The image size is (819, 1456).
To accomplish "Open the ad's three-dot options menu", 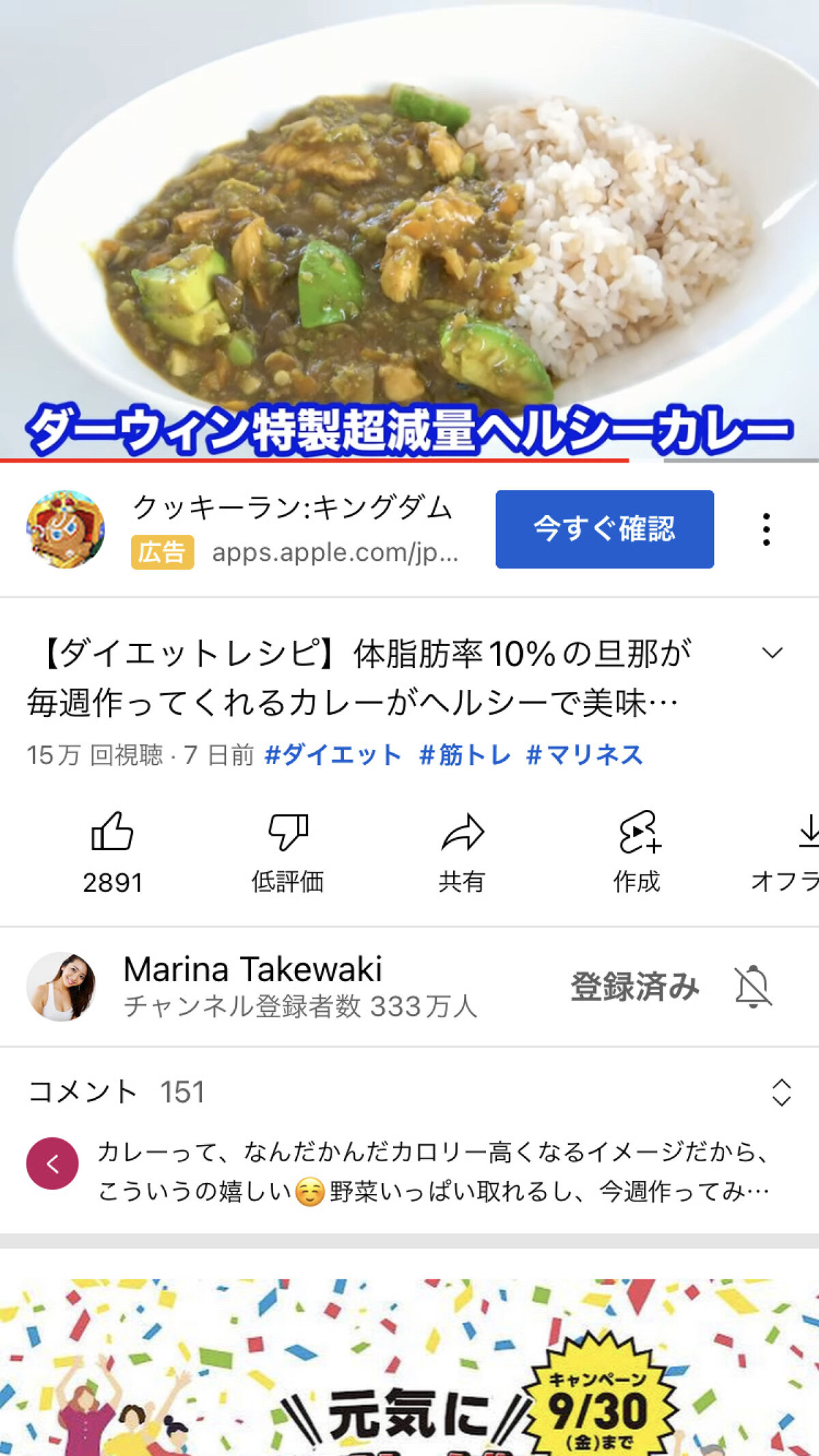I will click(767, 531).
